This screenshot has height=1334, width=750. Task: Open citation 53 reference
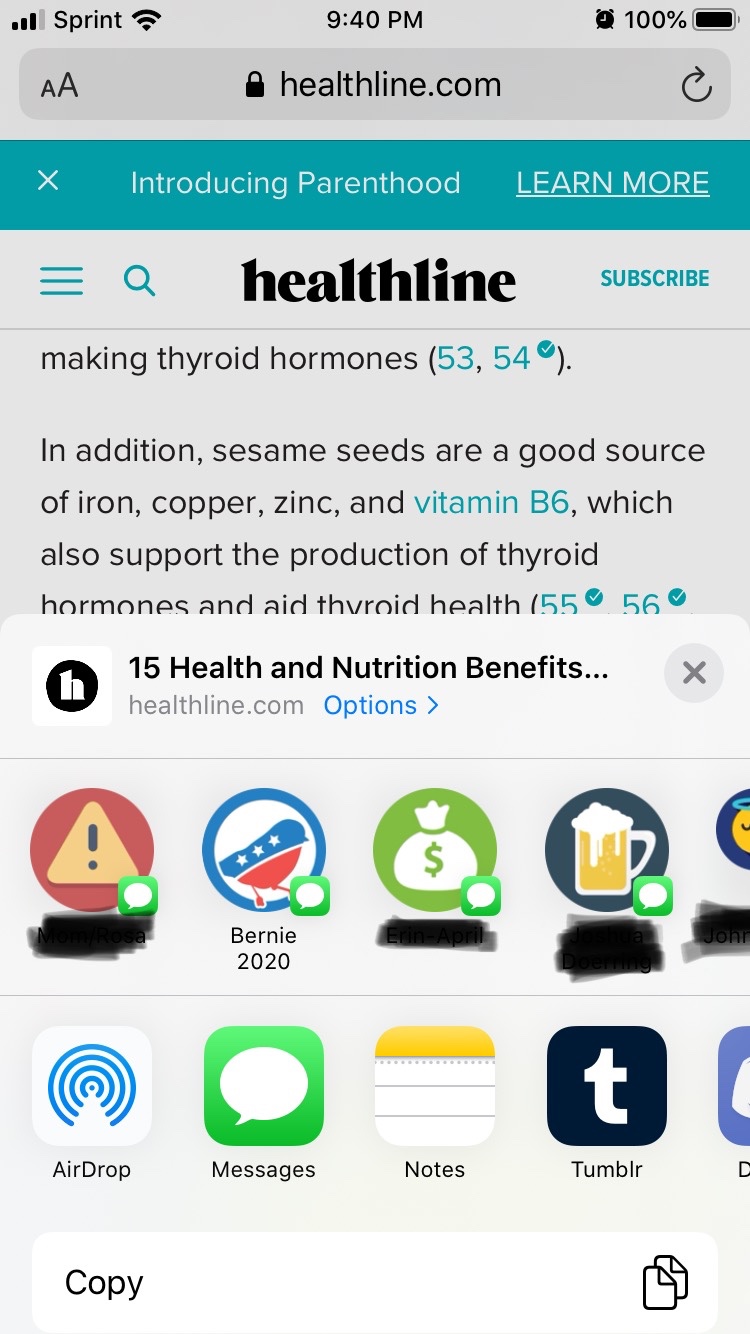pos(455,358)
